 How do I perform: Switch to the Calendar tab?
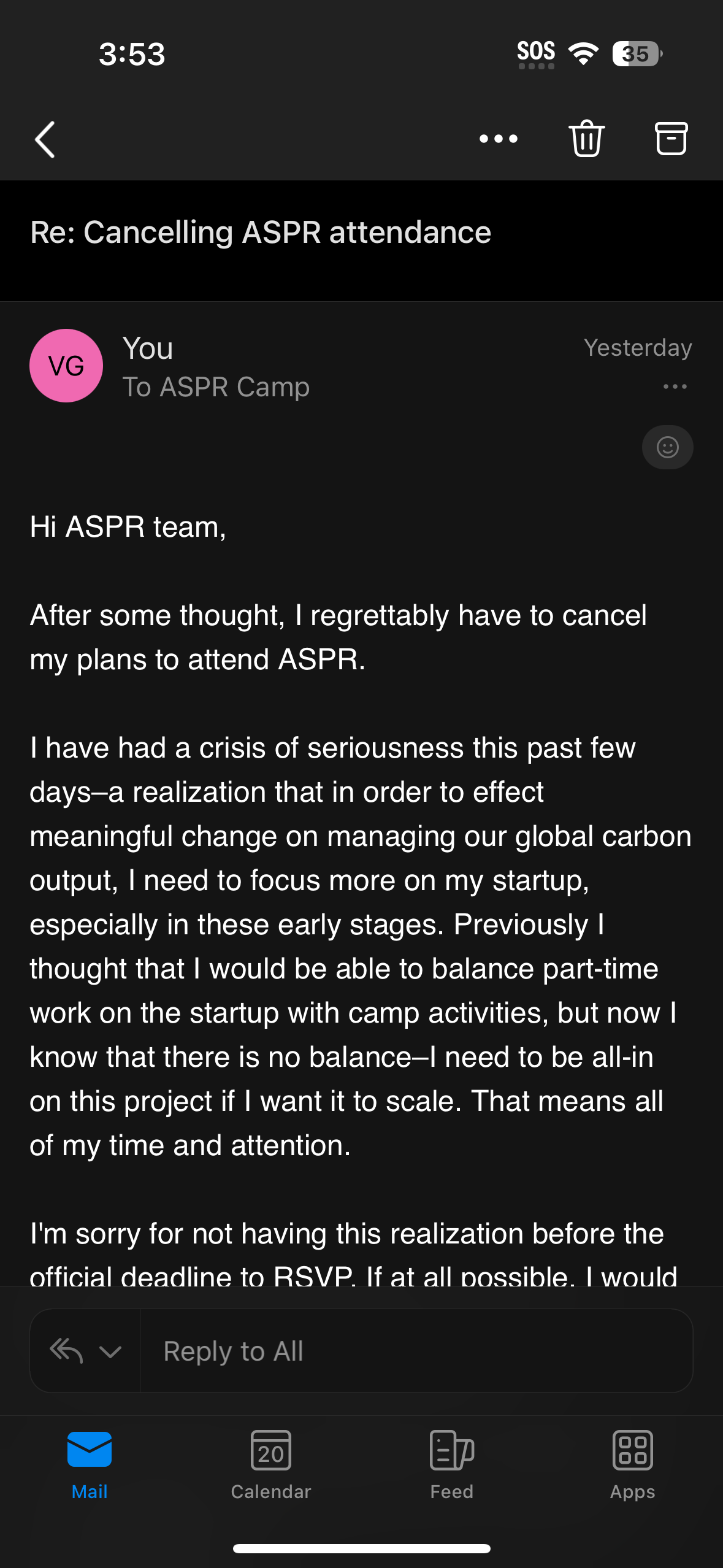tap(271, 1466)
